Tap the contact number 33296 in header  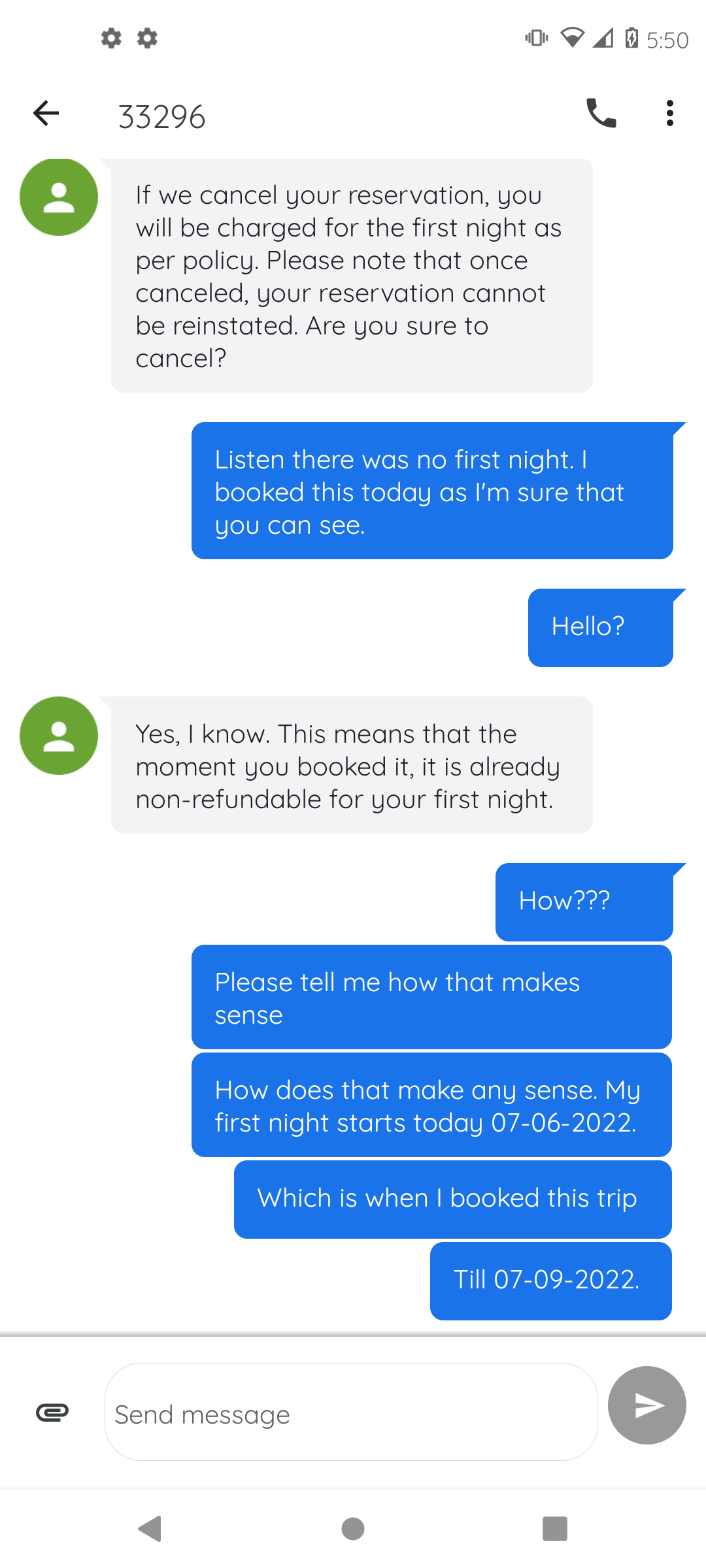click(x=163, y=116)
